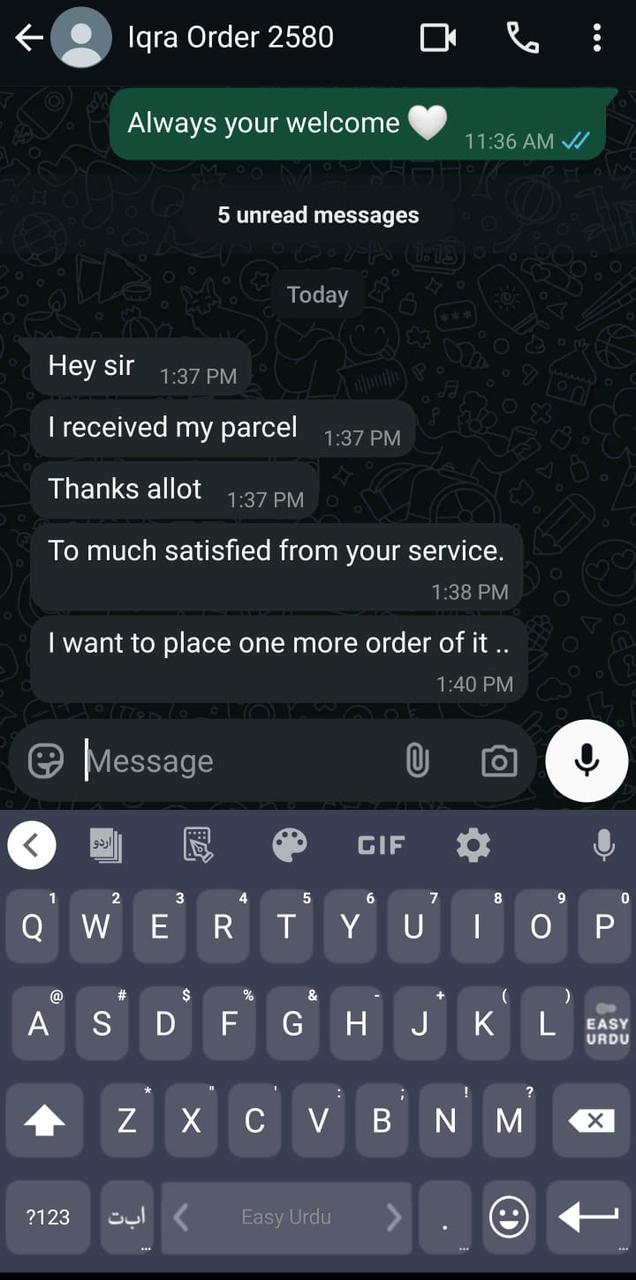
Task: Tap the keyboard shift key
Action: click(44, 1121)
